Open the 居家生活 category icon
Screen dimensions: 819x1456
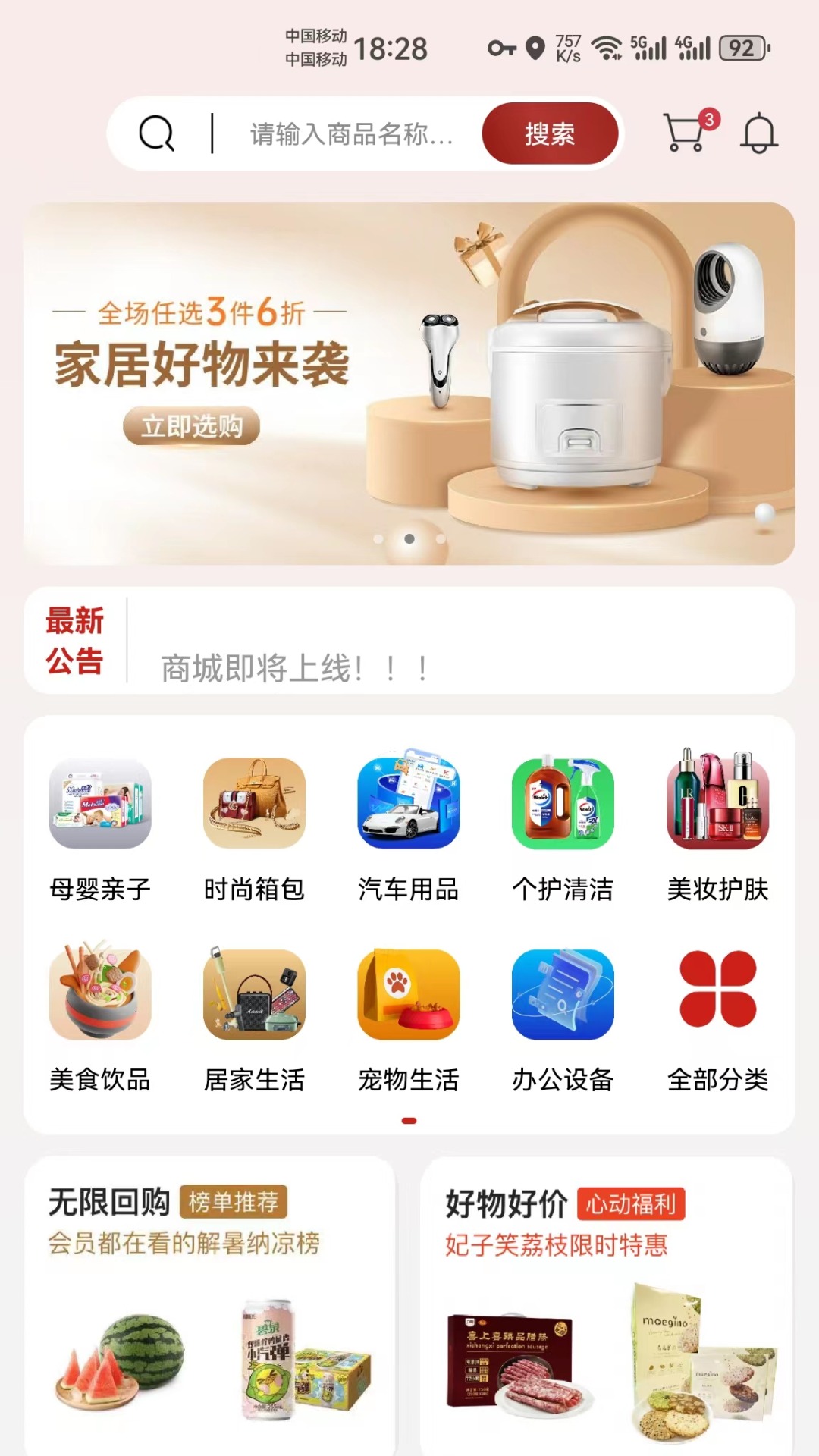[x=254, y=995]
